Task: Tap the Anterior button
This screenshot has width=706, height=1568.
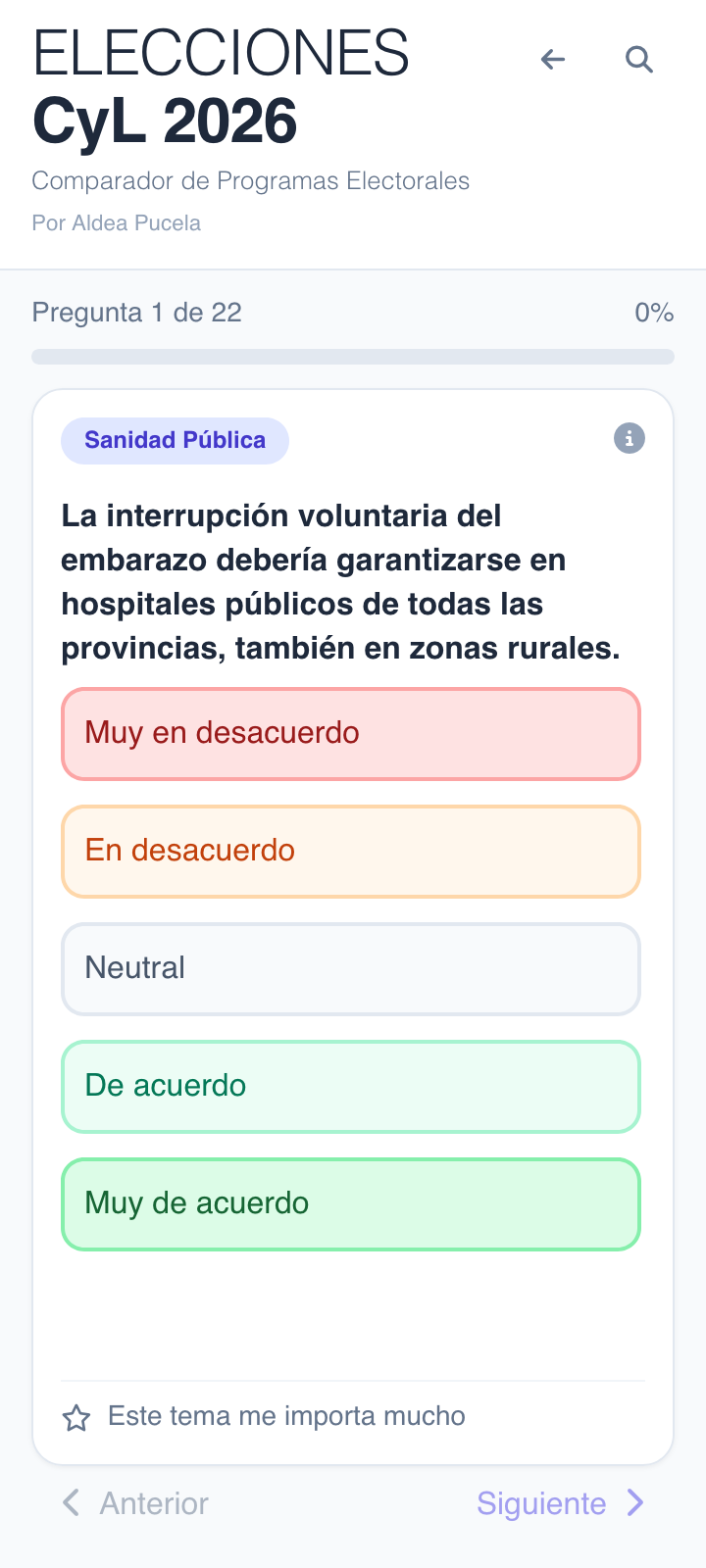Action: coord(136,1503)
